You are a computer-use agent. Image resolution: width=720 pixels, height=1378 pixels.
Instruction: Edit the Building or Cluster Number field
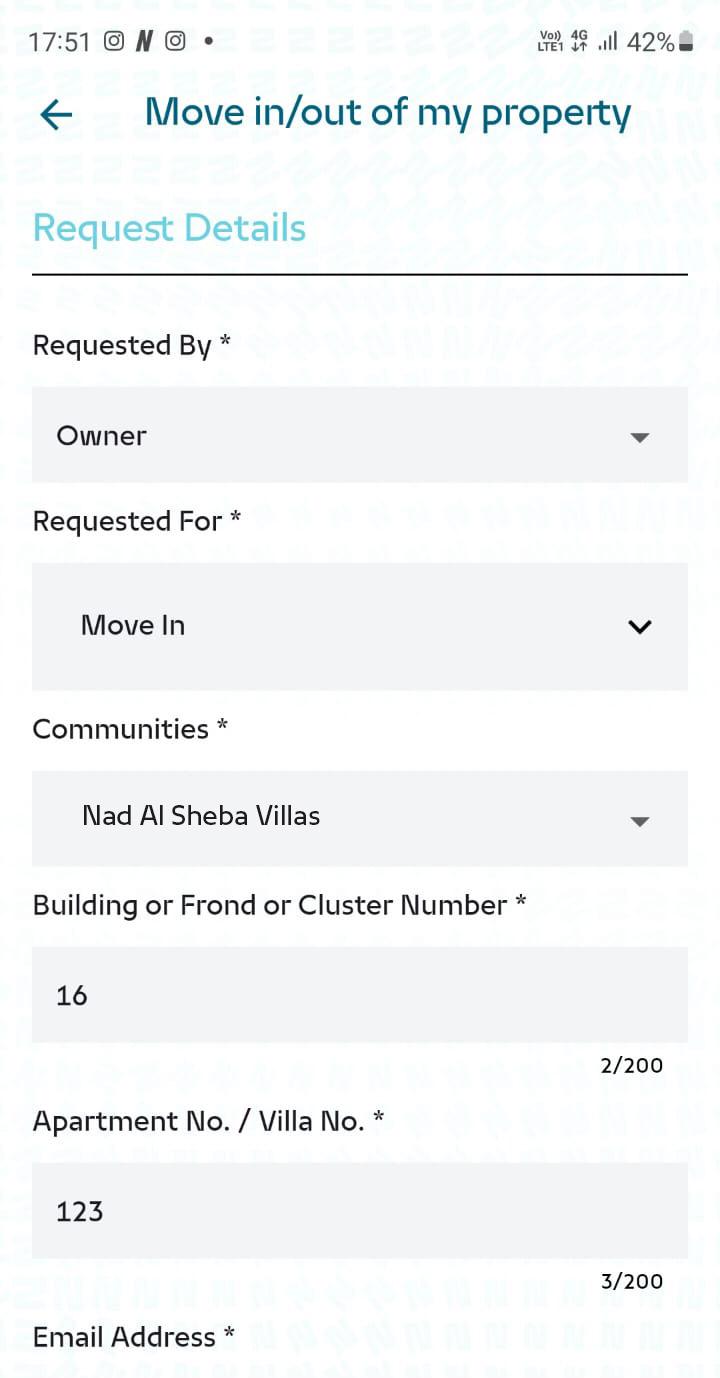point(359,995)
